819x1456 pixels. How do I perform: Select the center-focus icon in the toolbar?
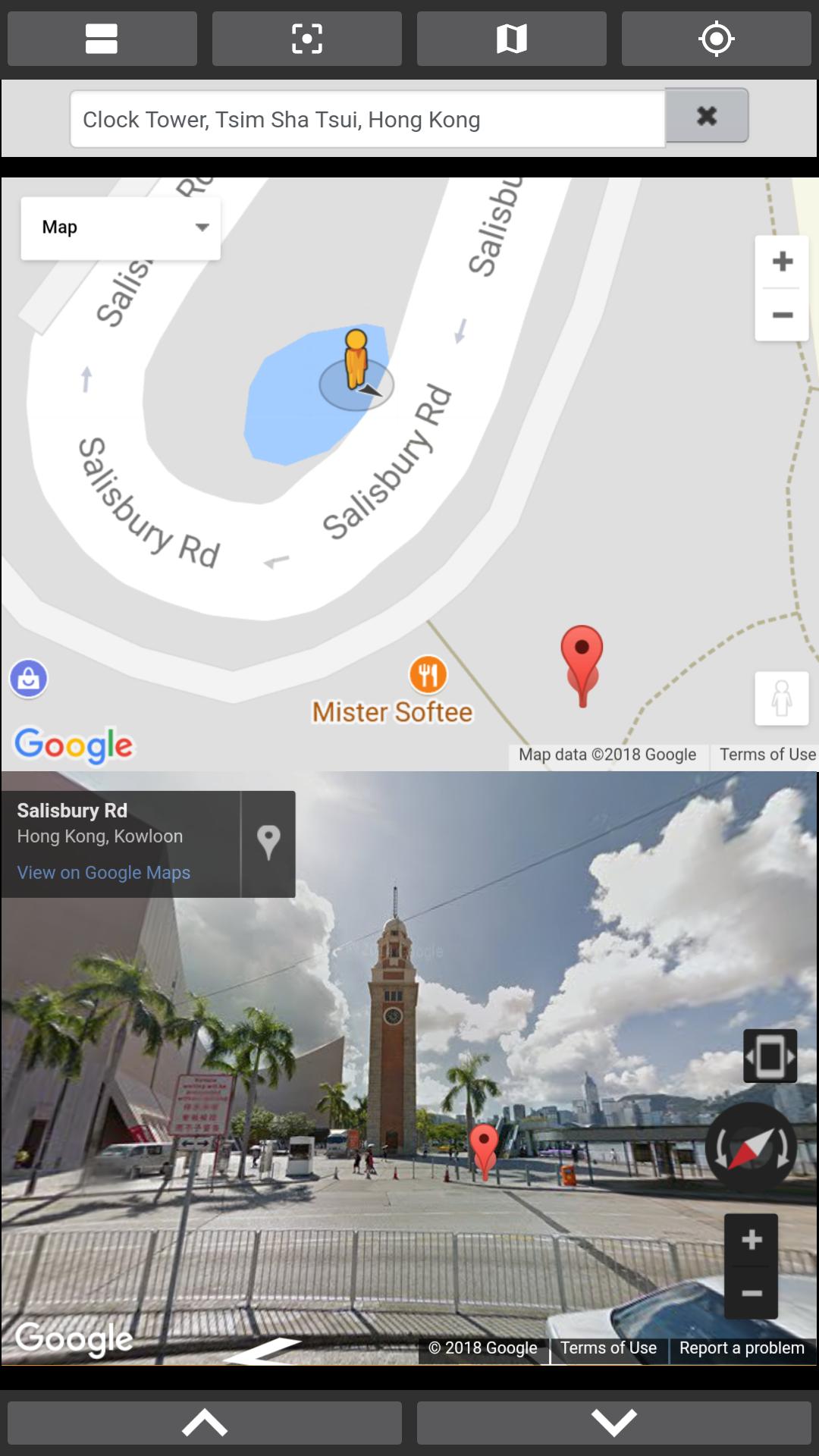(306, 38)
